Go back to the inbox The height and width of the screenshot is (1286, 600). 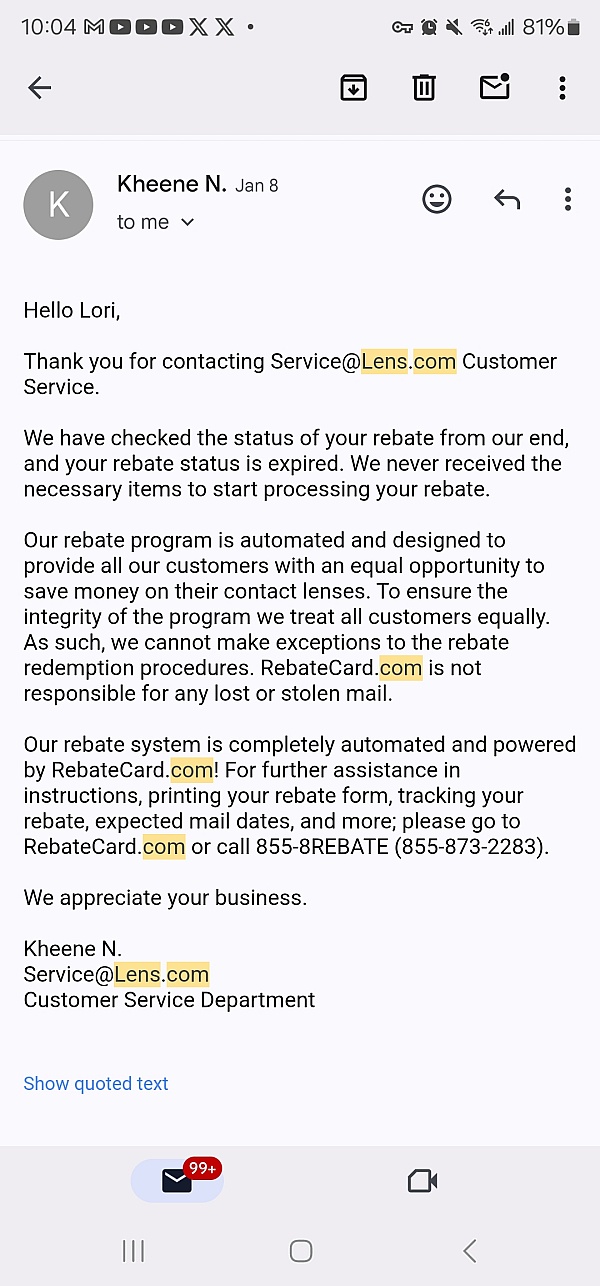coord(39,88)
